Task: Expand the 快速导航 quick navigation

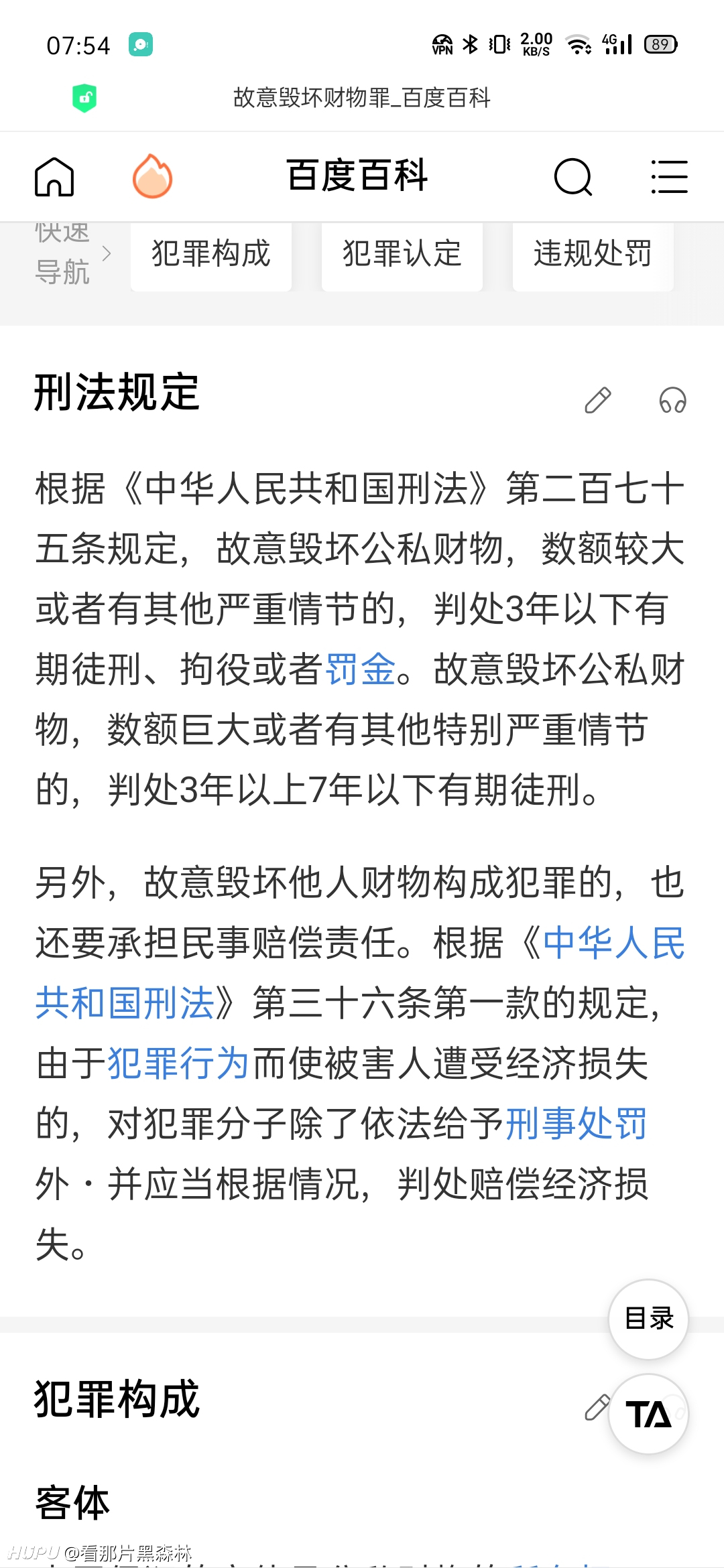Action: coord(72,254)
